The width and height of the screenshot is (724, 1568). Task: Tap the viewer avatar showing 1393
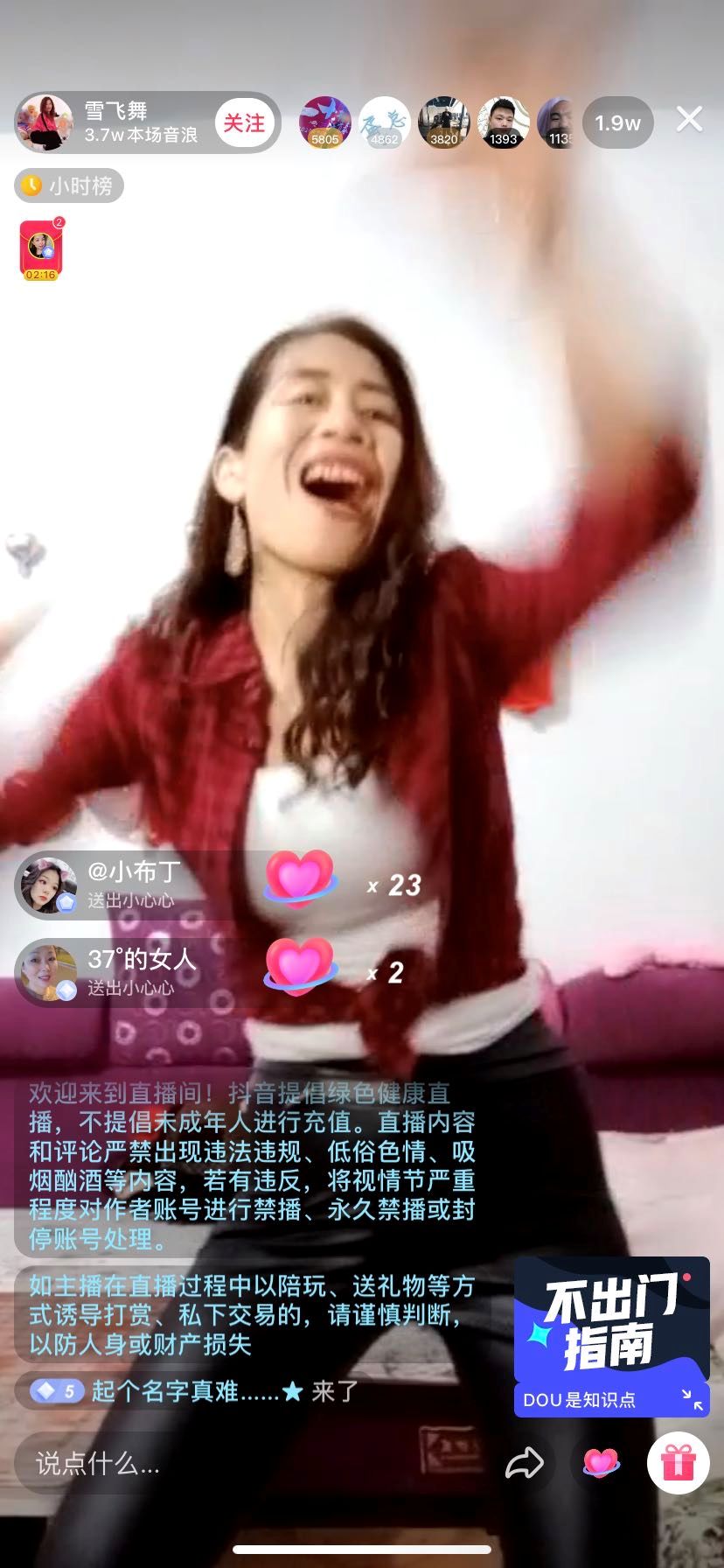pos(501,122)
